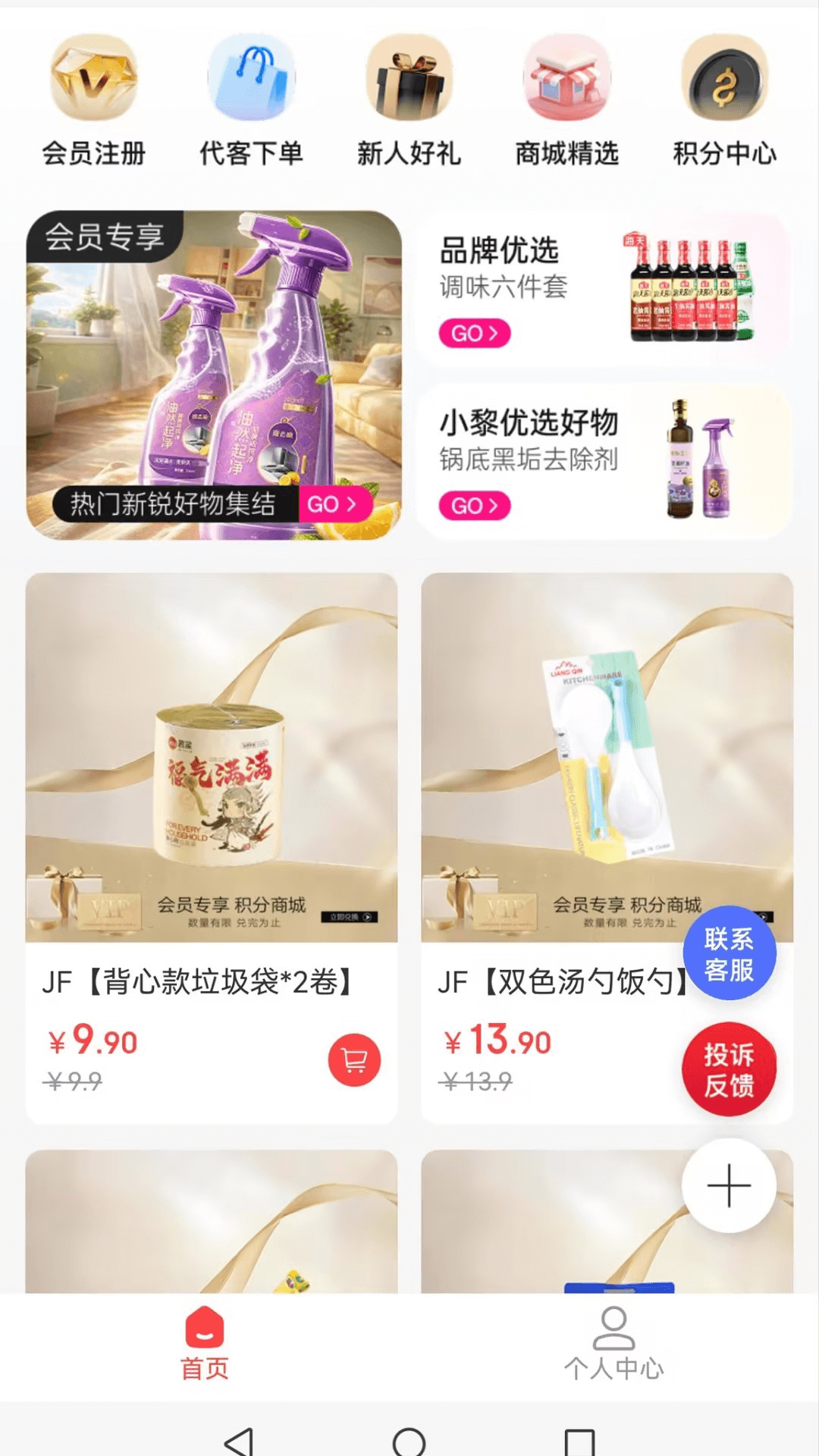The image size is (819, 1456).
Task: Open 品牌优选 调味六件套 card
Action: pyautogui.click(x=604, y=291)
